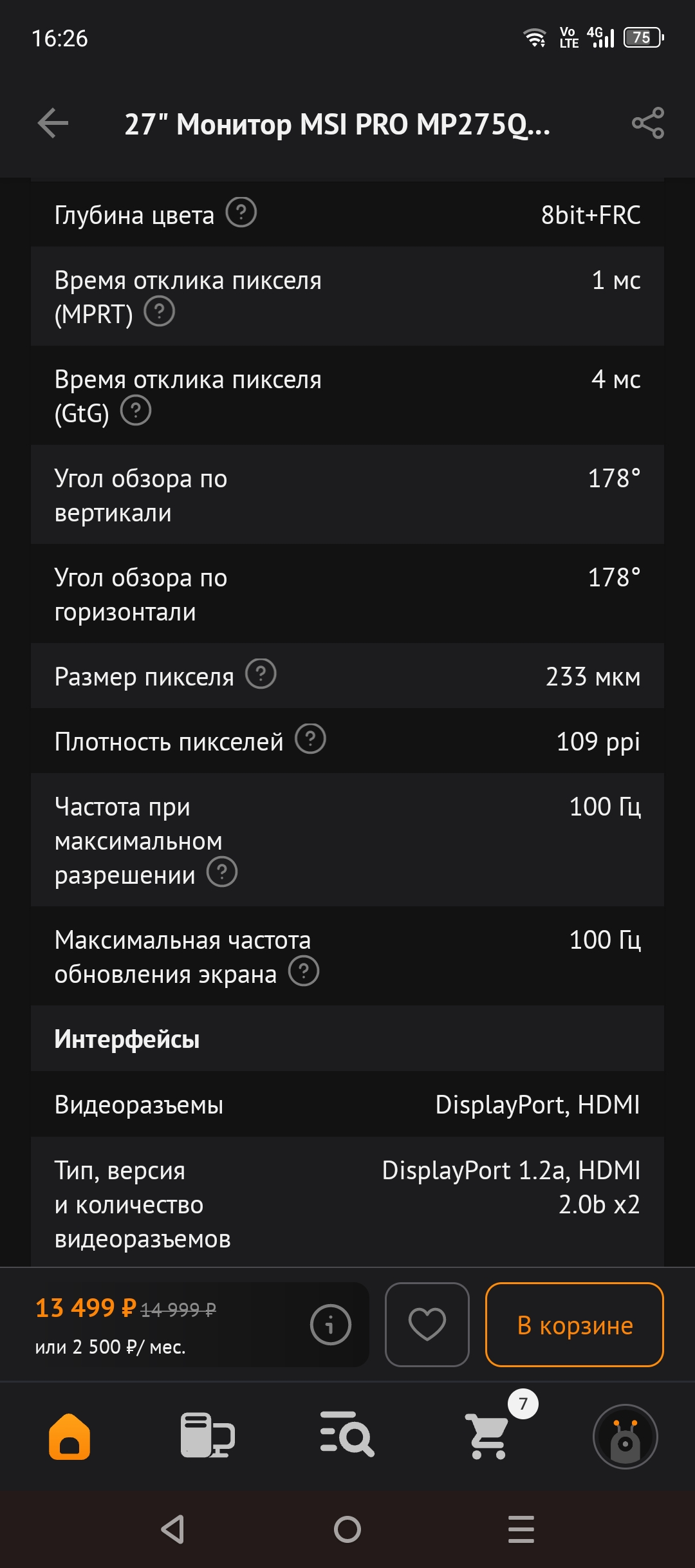695x1568 pixels.
Task: Switch to the home tab
Action: [x=69, y=1436]
